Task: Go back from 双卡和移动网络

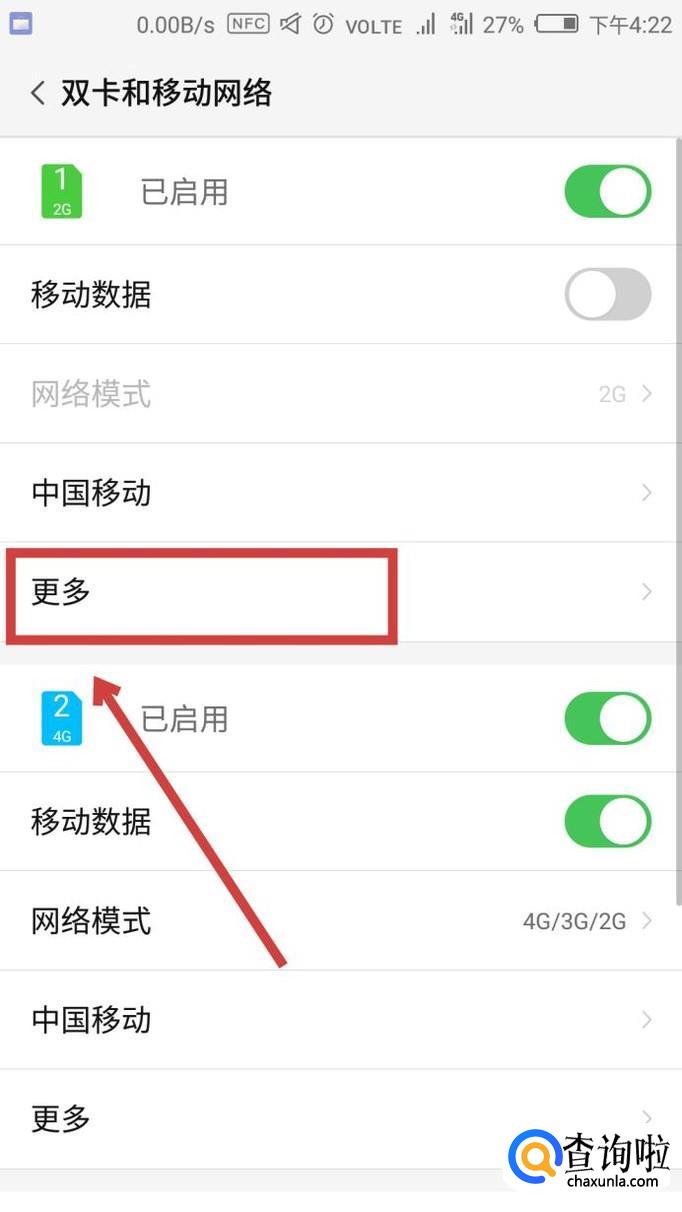Action: tap(38, 94)
